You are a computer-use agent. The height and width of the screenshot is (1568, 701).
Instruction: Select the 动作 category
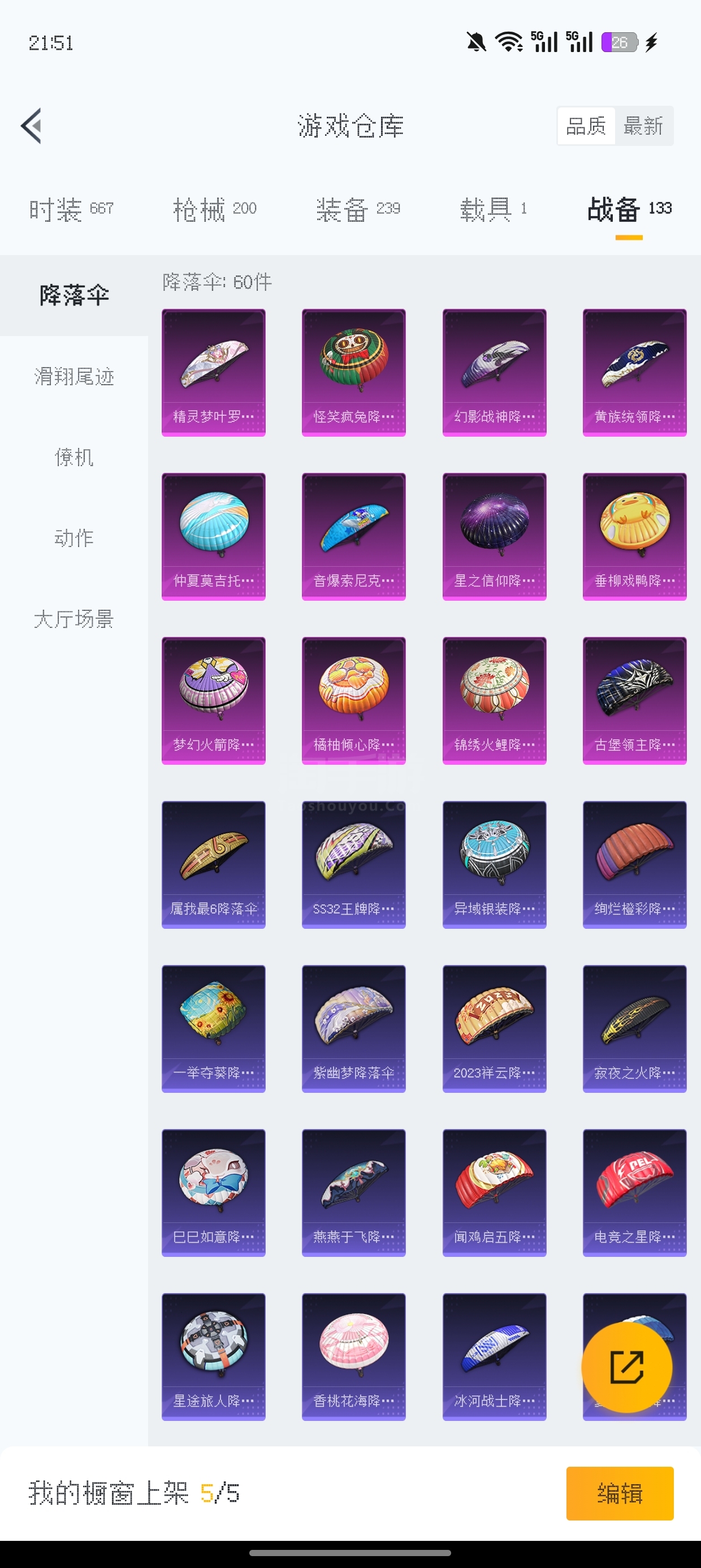click(73, 538)
